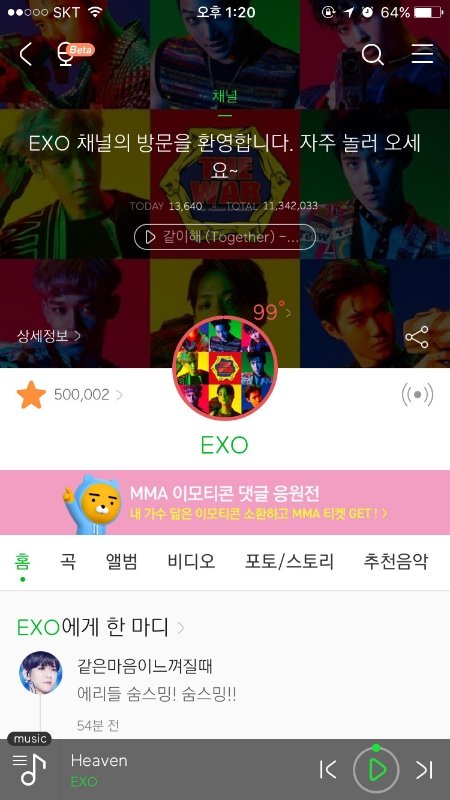Switch to the 추천음악 tab

395,562
